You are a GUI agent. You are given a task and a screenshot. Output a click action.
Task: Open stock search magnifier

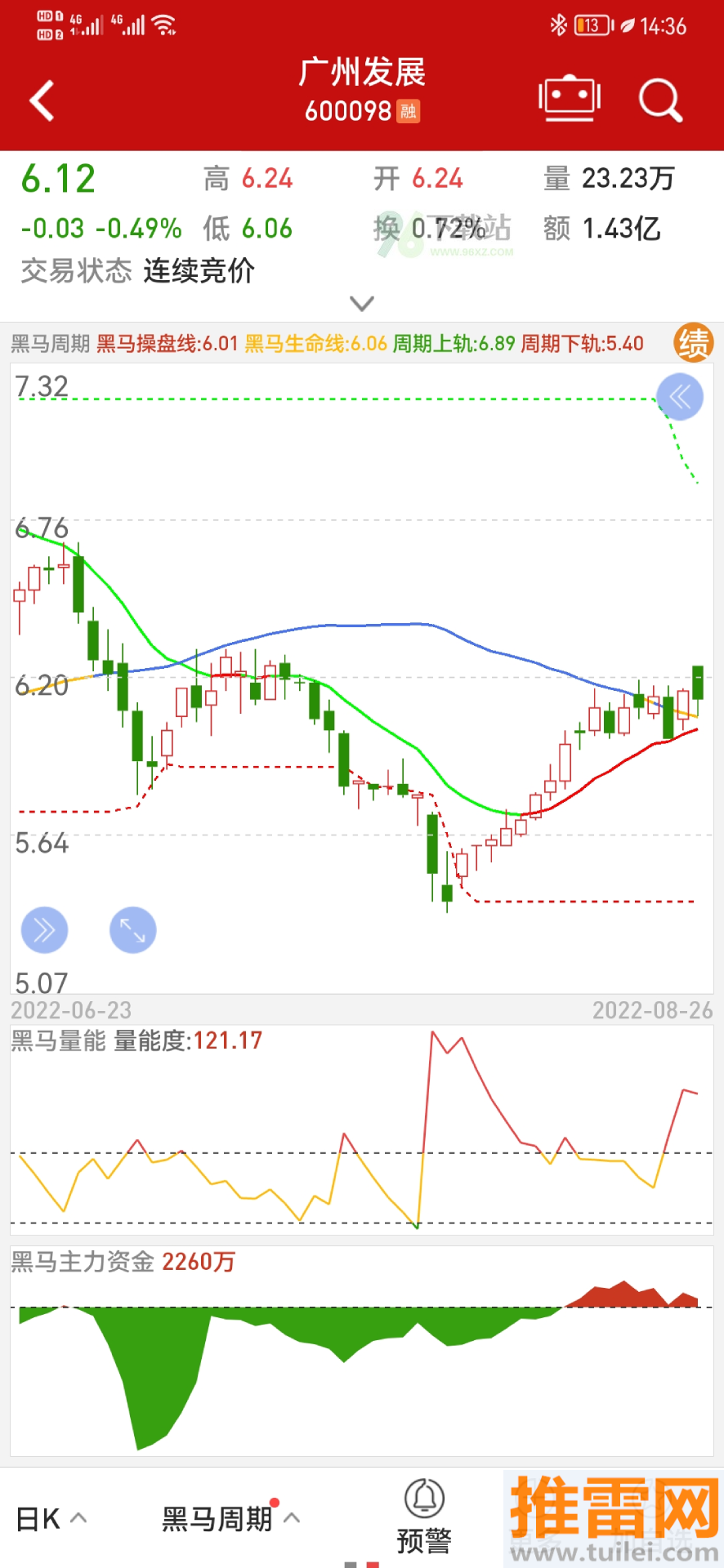pyautogui.click(x=660, y=100)
